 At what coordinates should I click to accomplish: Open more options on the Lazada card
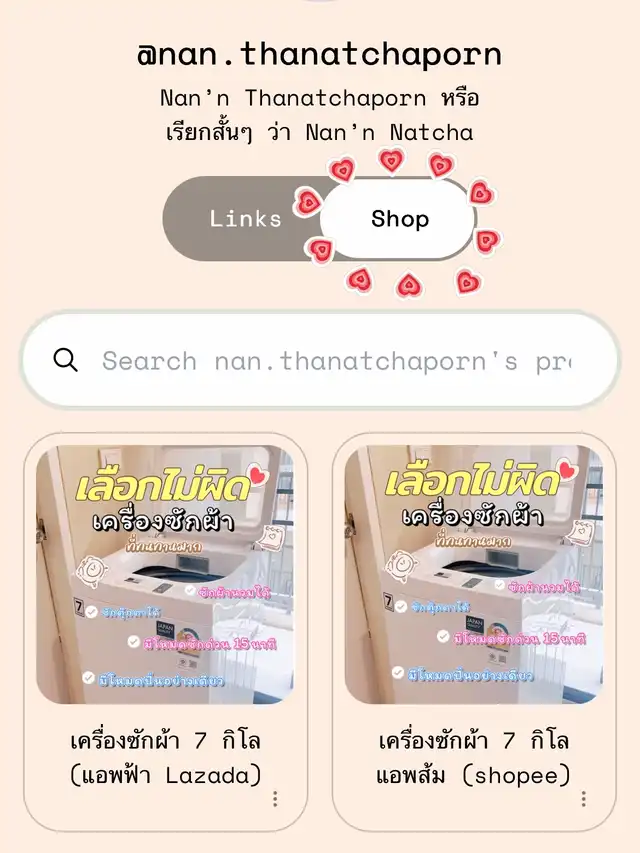[275, 799]
